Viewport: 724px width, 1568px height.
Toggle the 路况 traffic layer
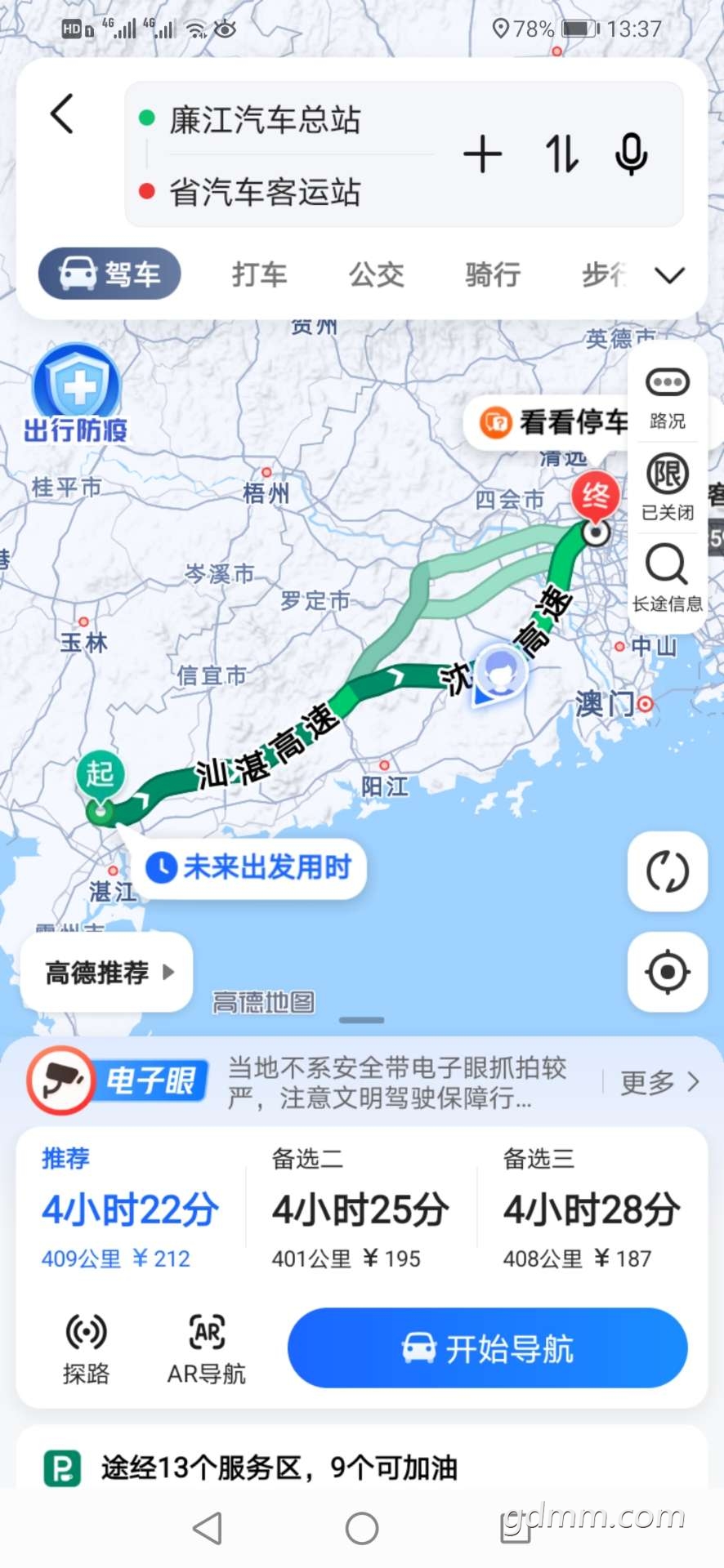click(x=667, y=398)
